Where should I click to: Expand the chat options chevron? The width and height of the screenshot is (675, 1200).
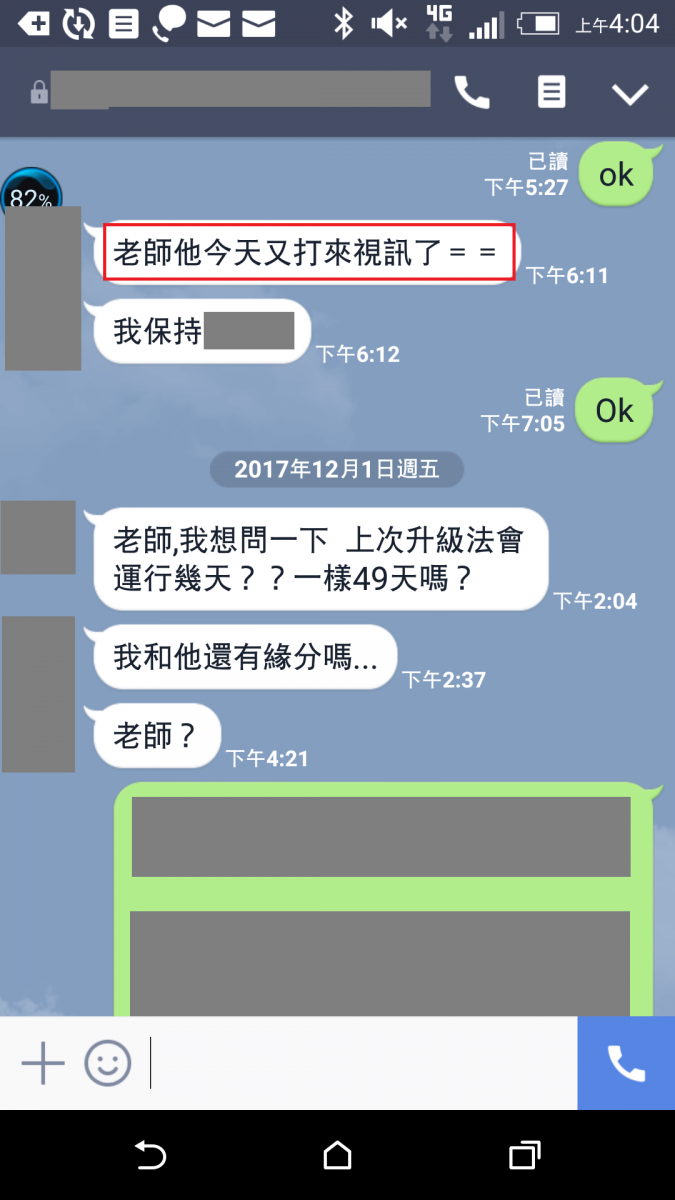pos(630,94)
